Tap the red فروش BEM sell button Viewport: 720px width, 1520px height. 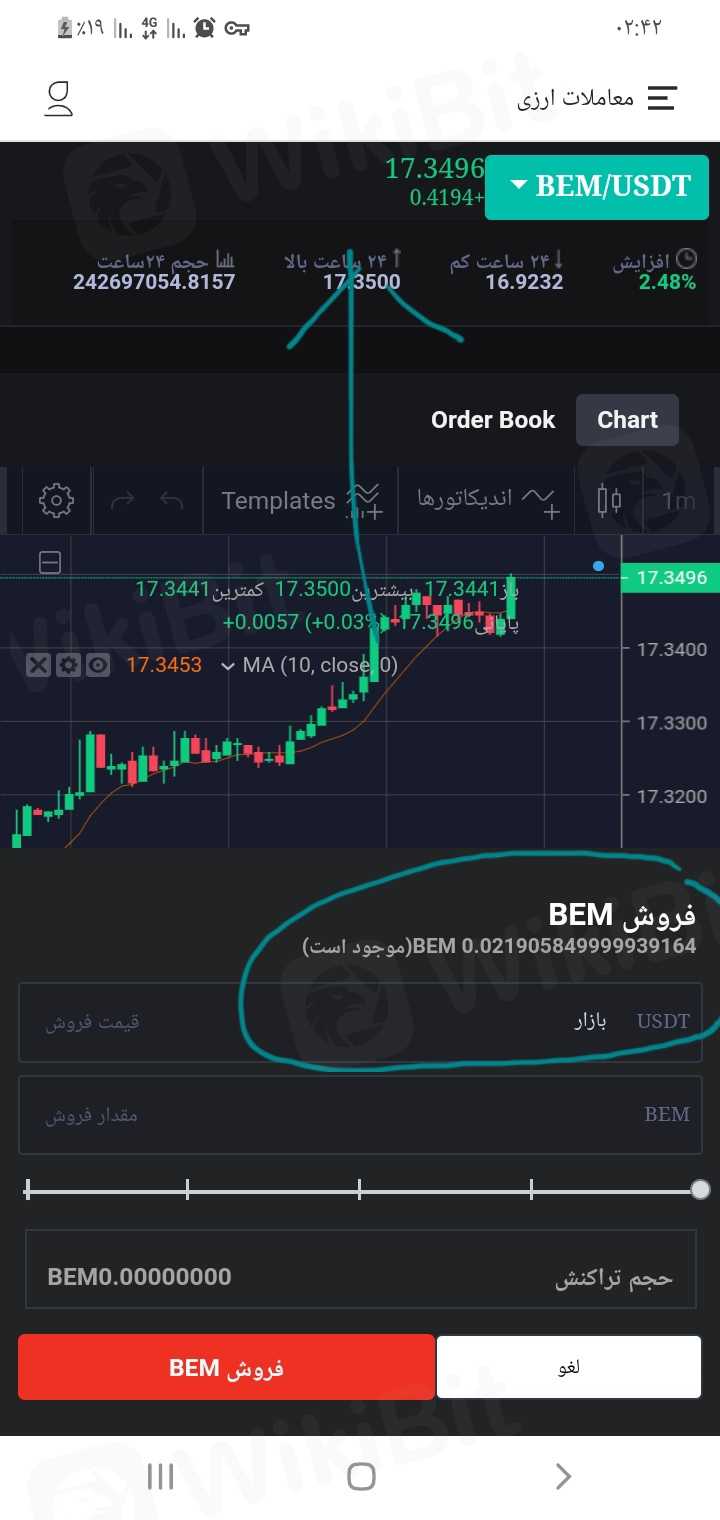(226, 1367)
